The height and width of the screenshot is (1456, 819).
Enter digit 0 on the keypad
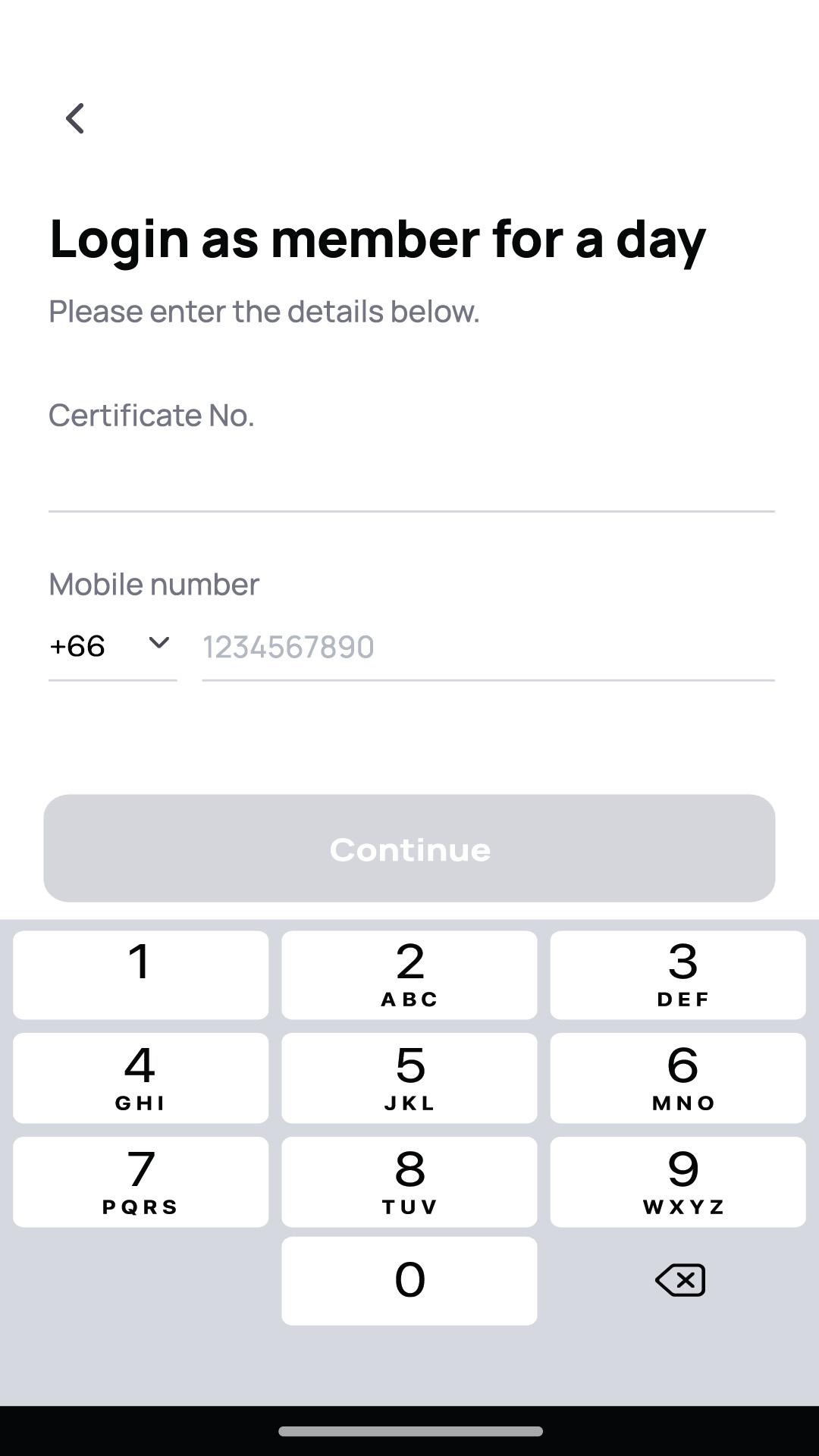pos(409,1281)
